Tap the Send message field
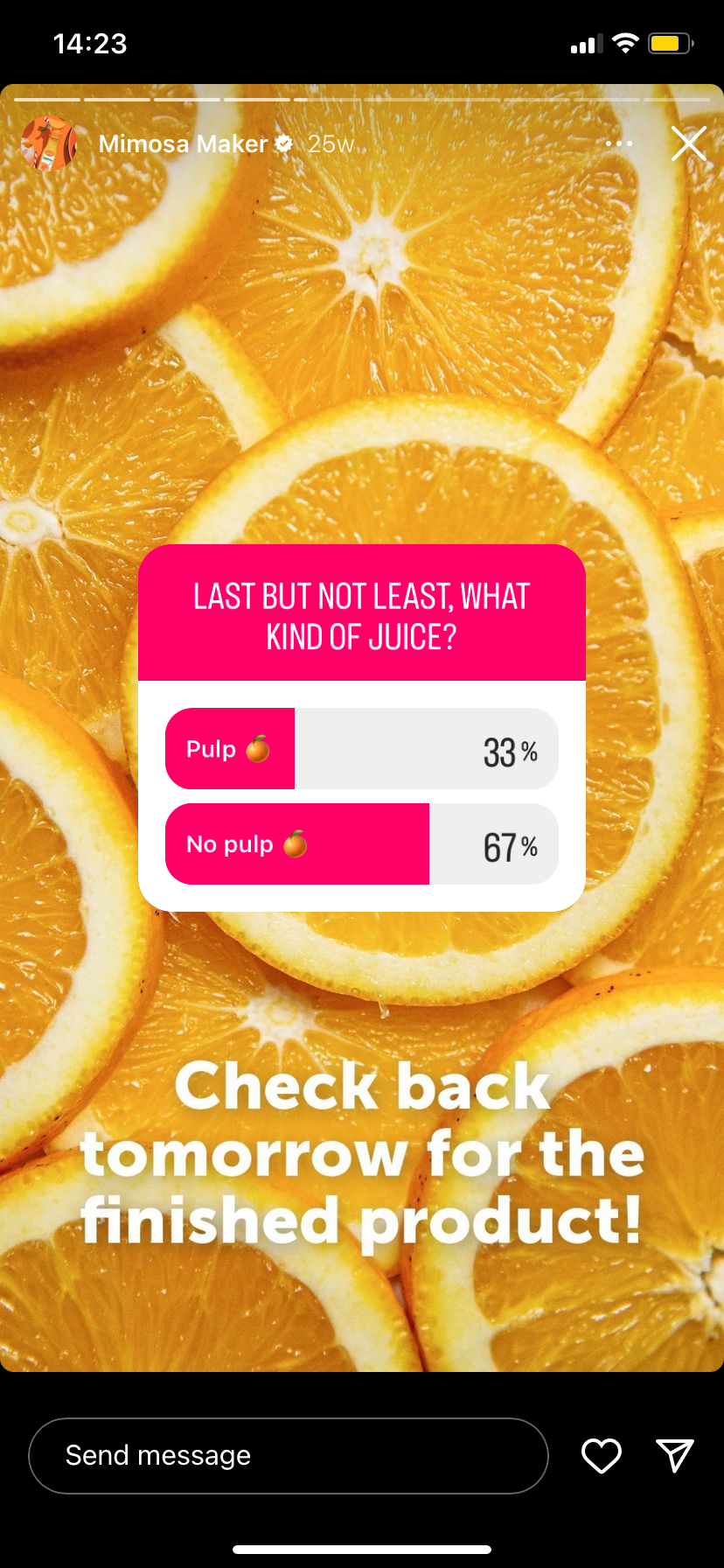 [x=288, y=1455]
